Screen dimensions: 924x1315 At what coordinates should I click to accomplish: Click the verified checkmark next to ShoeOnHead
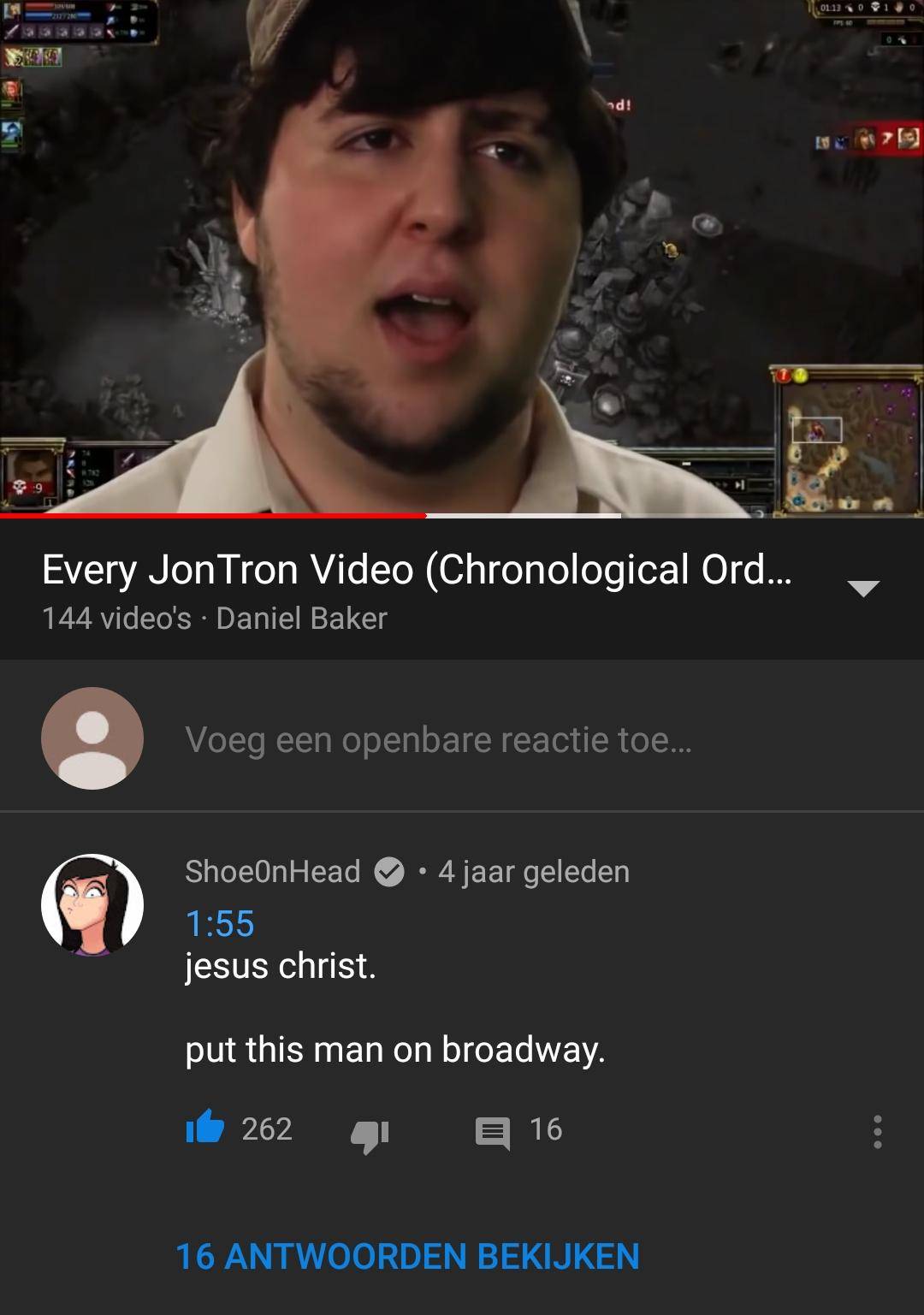389,872
